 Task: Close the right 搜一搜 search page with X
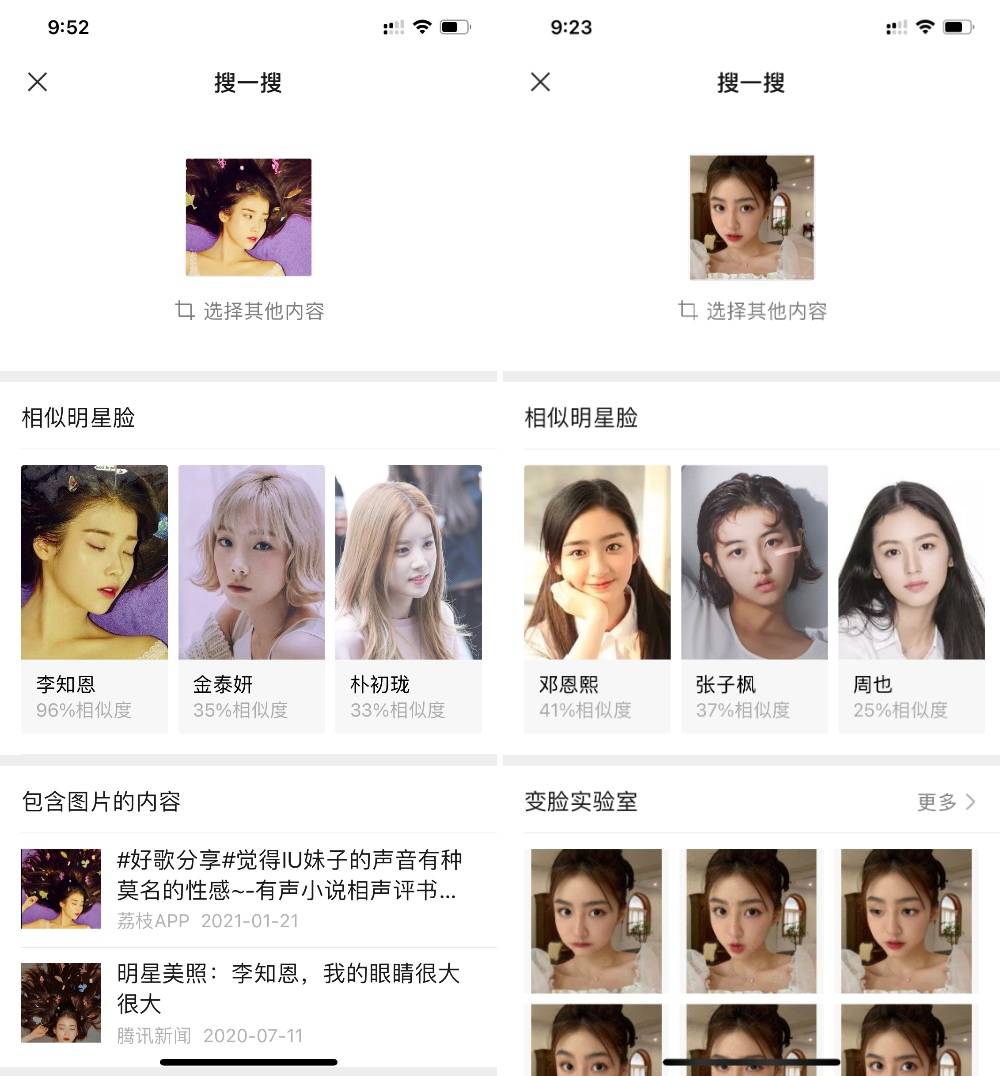pos(540,83)
